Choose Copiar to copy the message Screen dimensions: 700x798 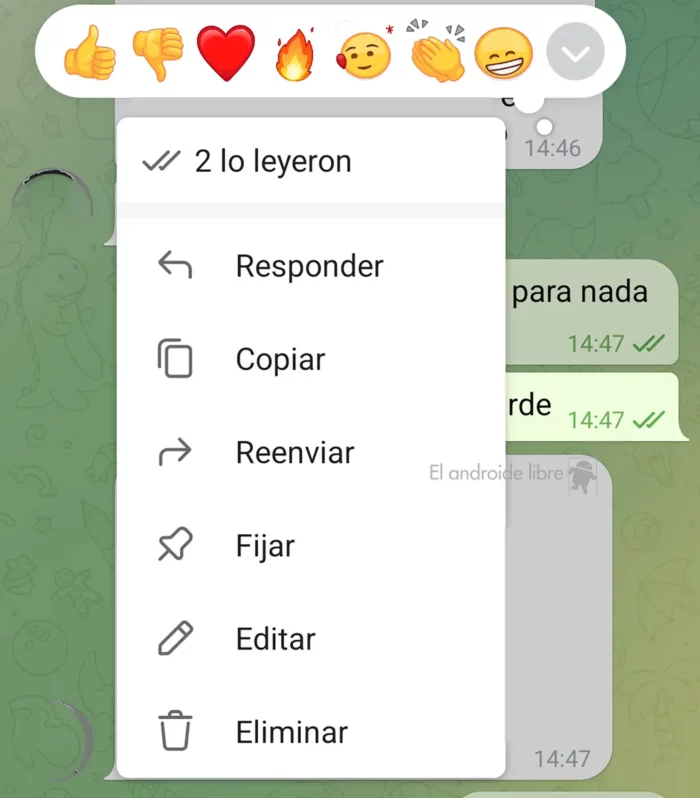click(x=280, y=359)
